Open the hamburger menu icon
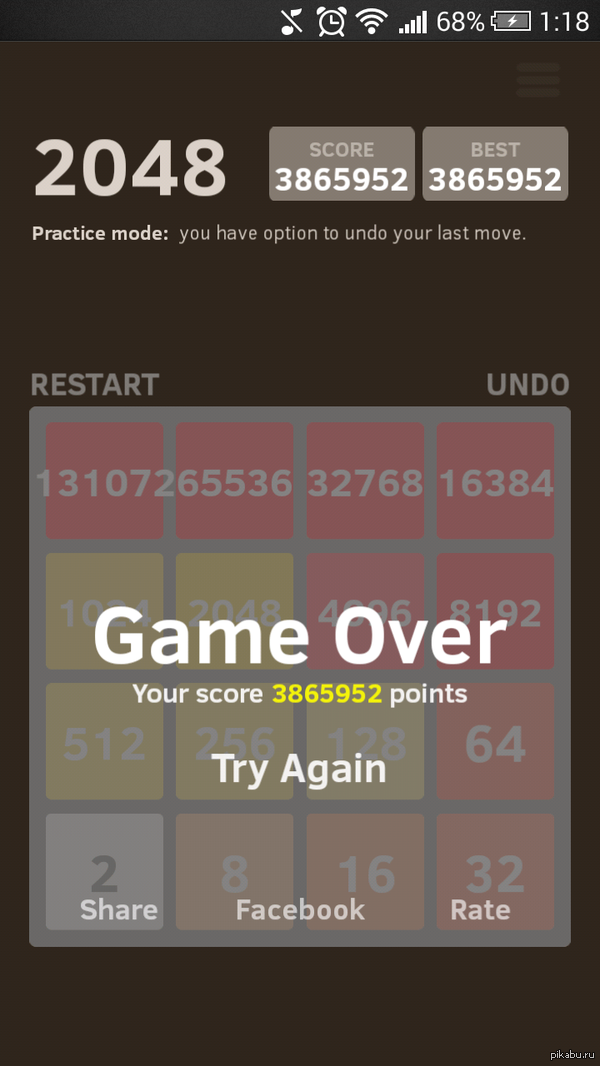The image size is (600, 1066). pyautogui.click(x=538, y=80)
